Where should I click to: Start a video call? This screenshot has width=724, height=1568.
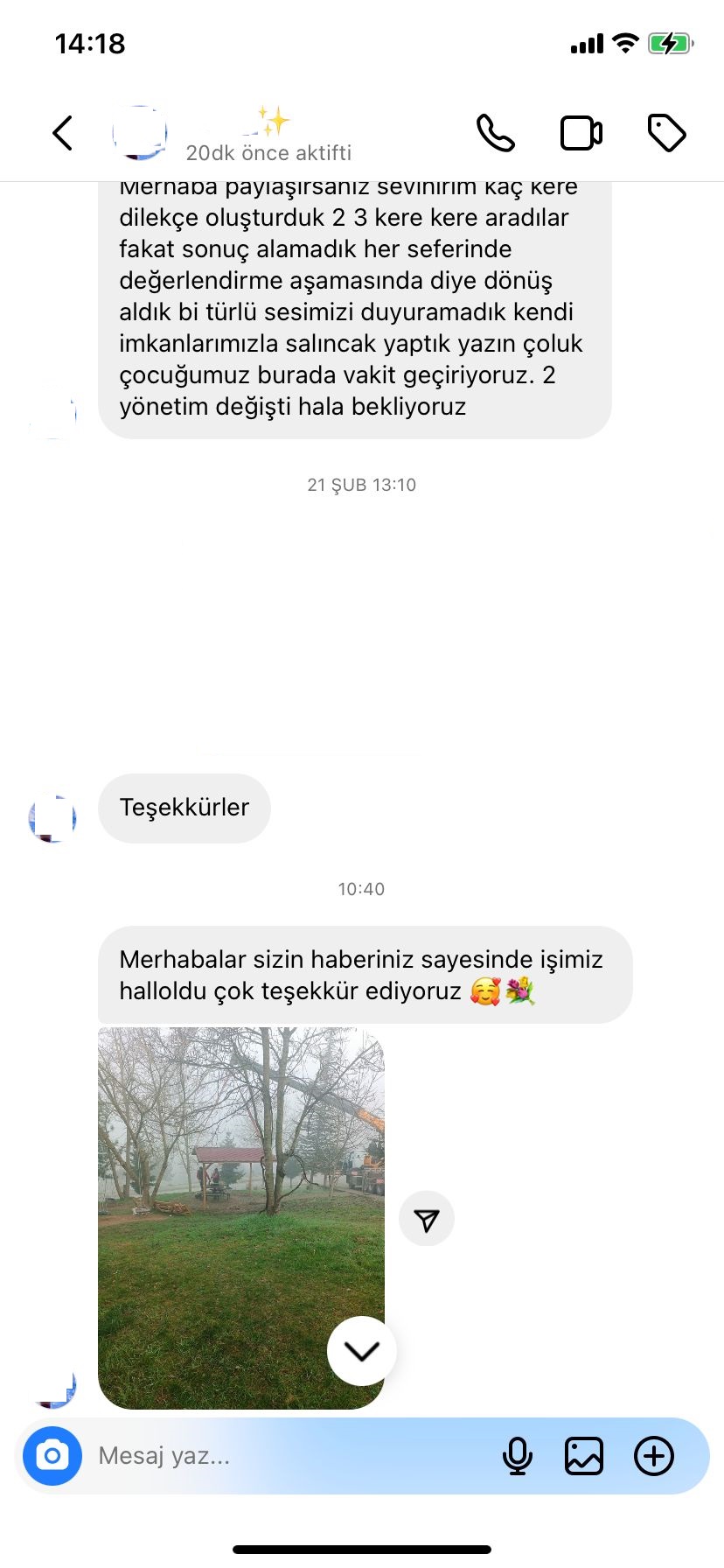pyautogui.click(x=581, y=133)
